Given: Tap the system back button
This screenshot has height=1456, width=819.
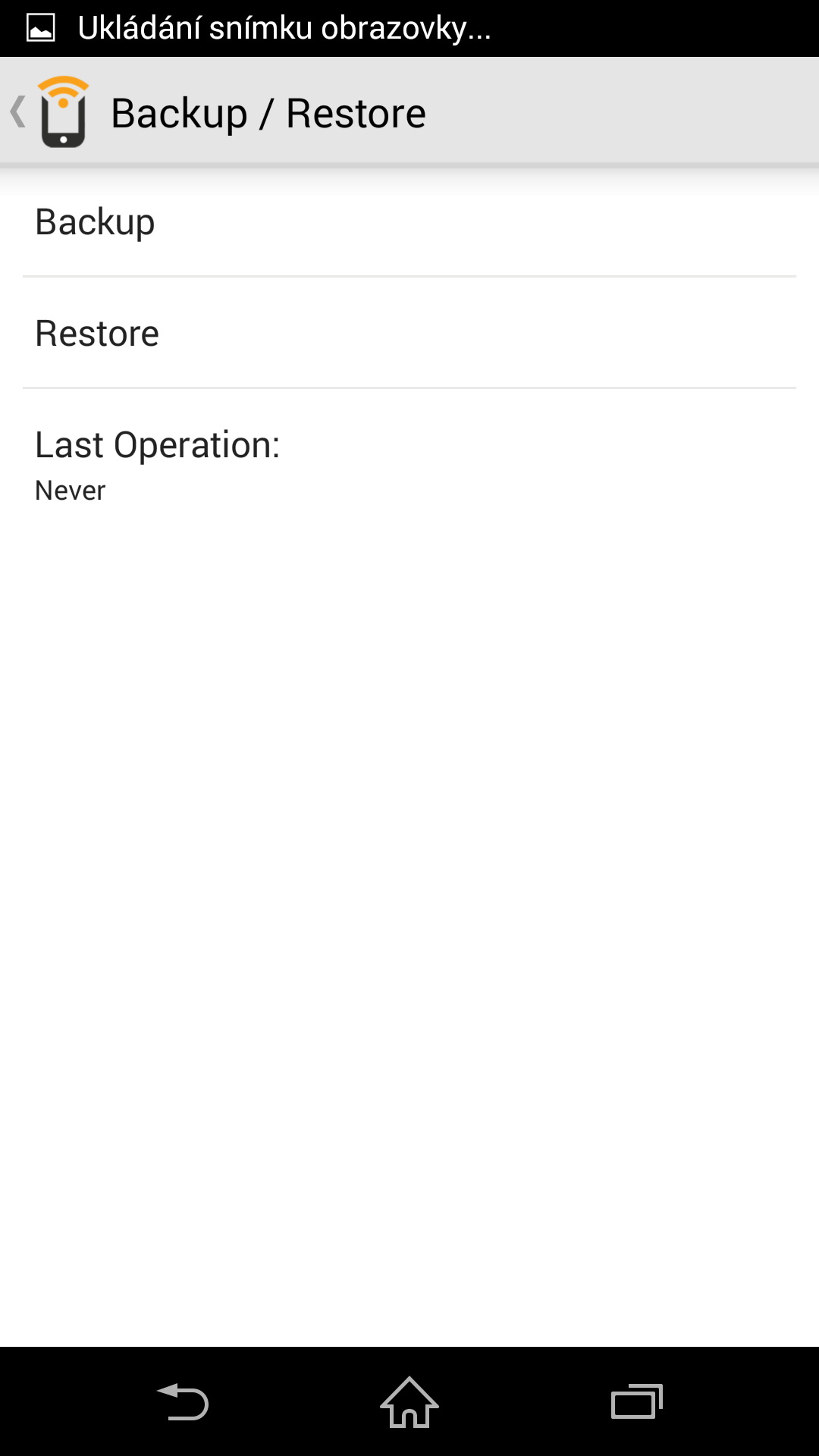Looking at the screenshot, I should pyautogui.click(x=183, y=1401).
